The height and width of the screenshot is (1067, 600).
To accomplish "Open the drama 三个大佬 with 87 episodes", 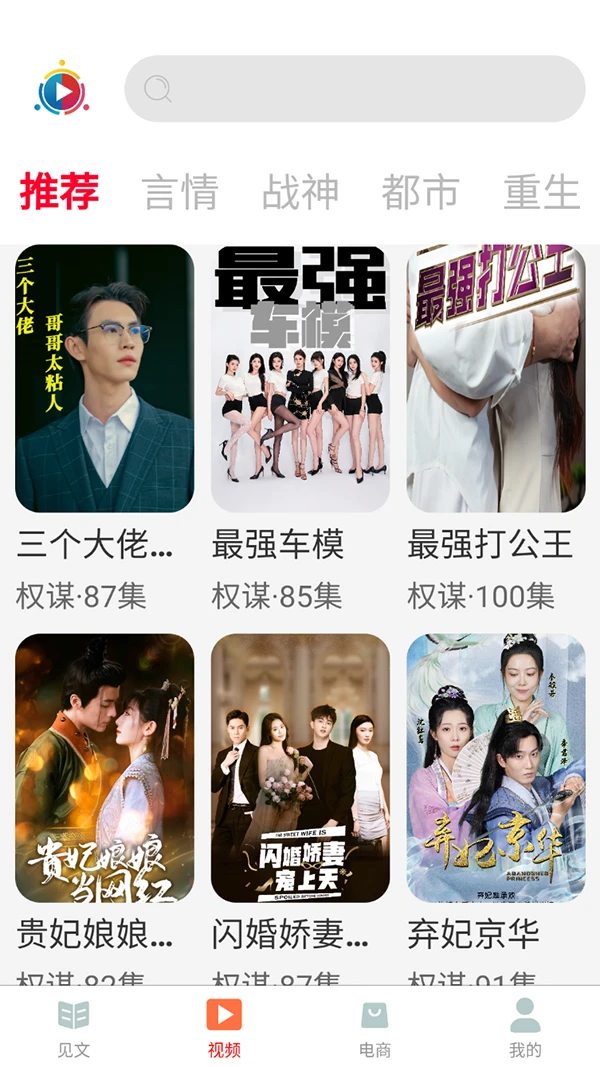I will [x=104, y=379].
